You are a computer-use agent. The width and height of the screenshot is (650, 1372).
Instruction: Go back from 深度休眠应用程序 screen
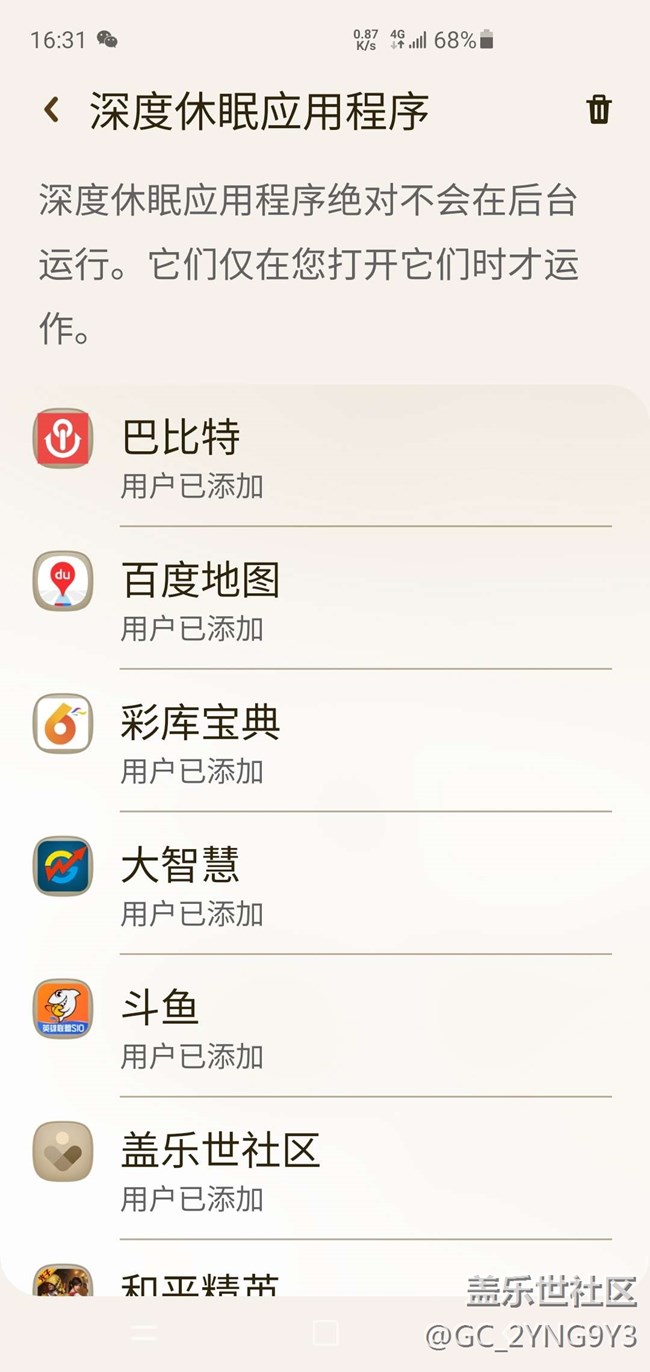tap(52, 110)
